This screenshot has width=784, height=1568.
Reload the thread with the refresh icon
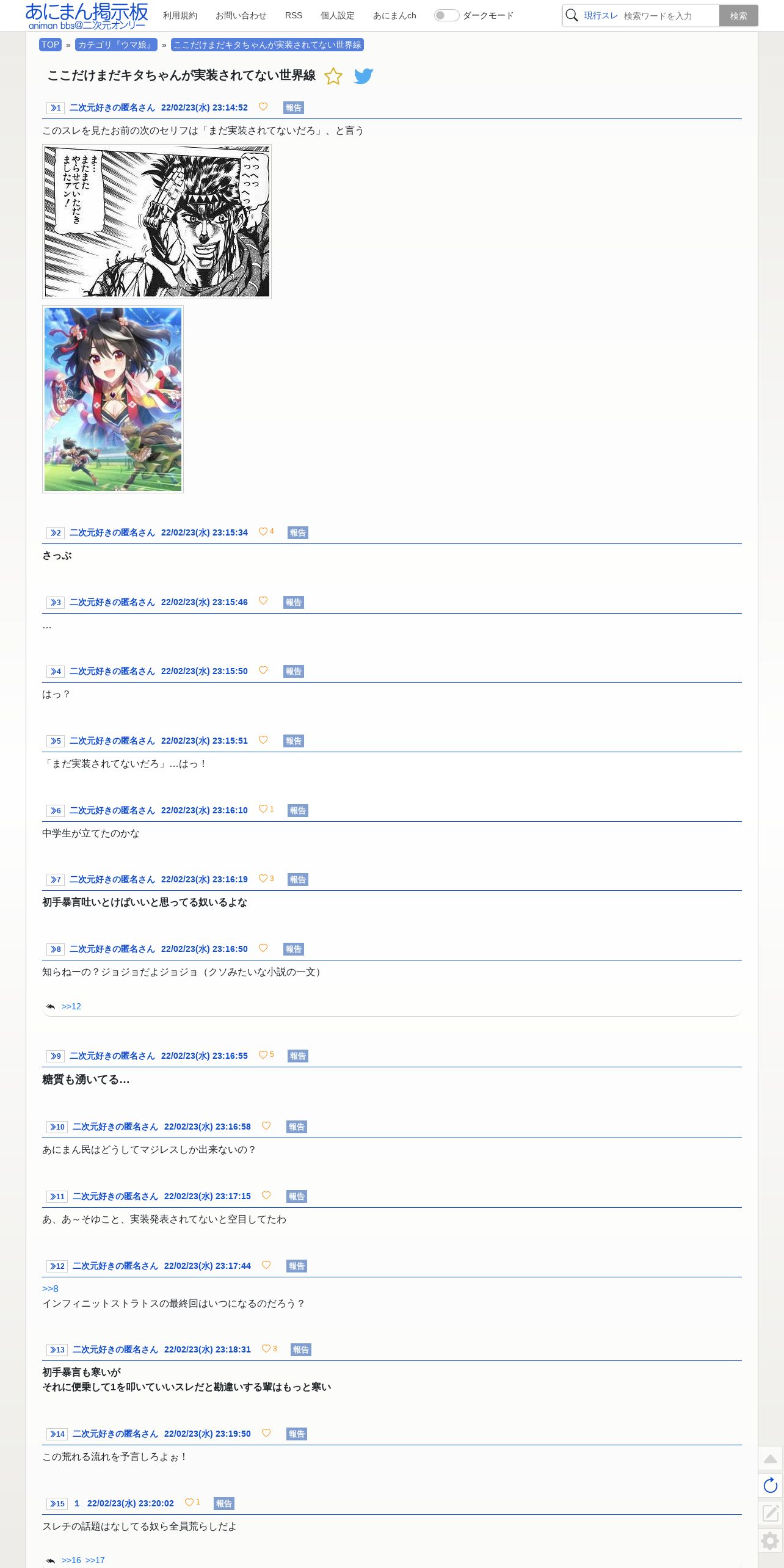(x=771, y=1486)
